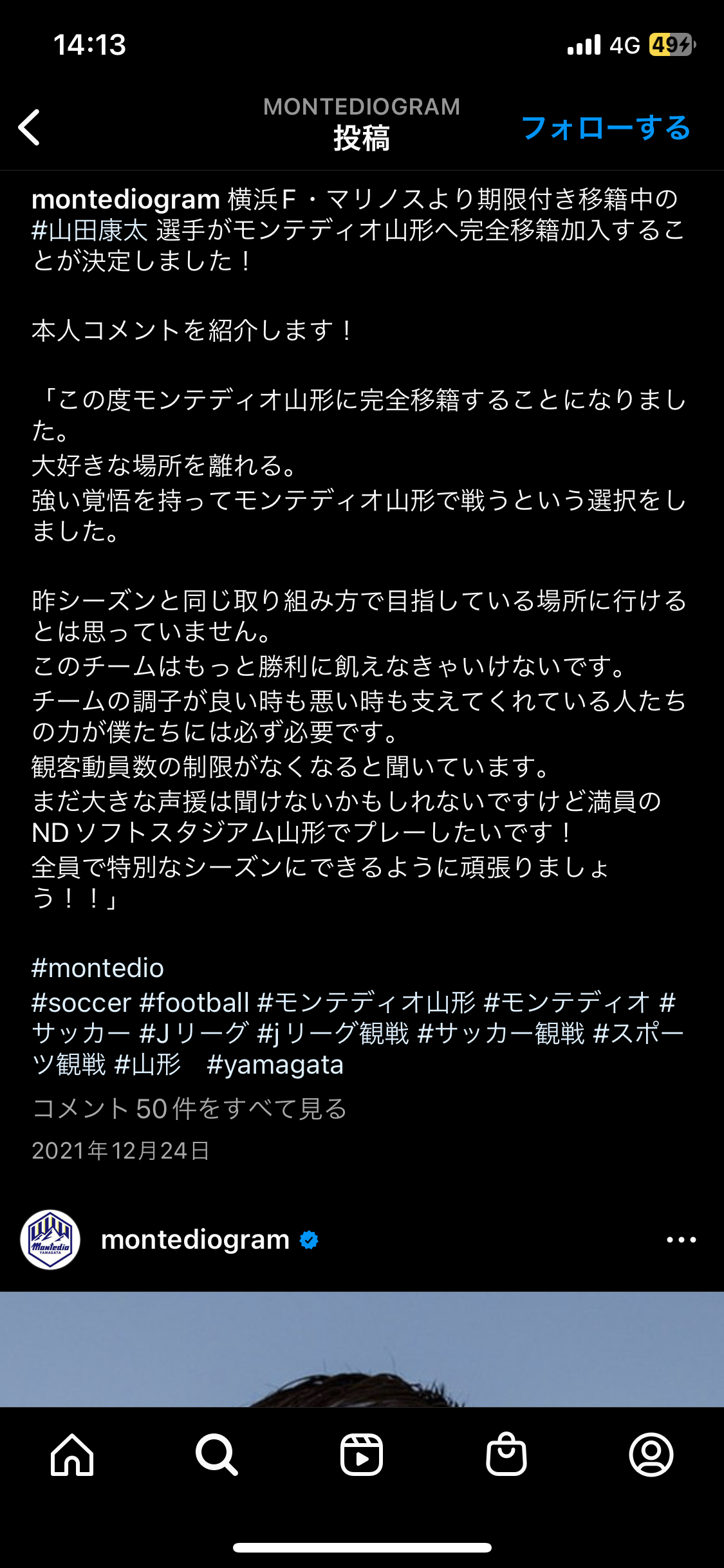Screen dimensions: 724x1568
Task: Open the #モンテディオ山形 hashtag
Action: pos(366,1002)
